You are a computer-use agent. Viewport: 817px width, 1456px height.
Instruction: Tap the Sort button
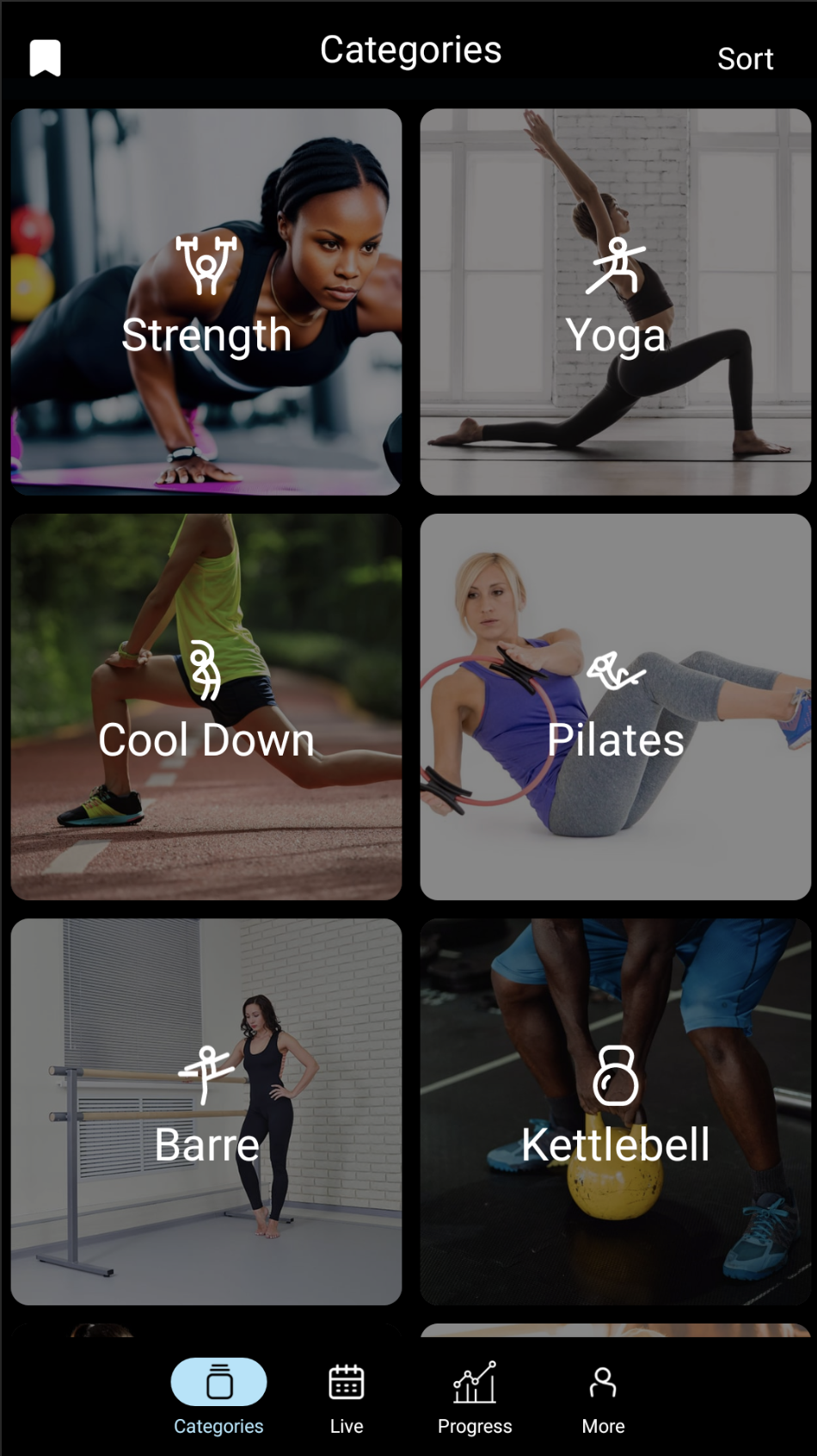point(745,59)
